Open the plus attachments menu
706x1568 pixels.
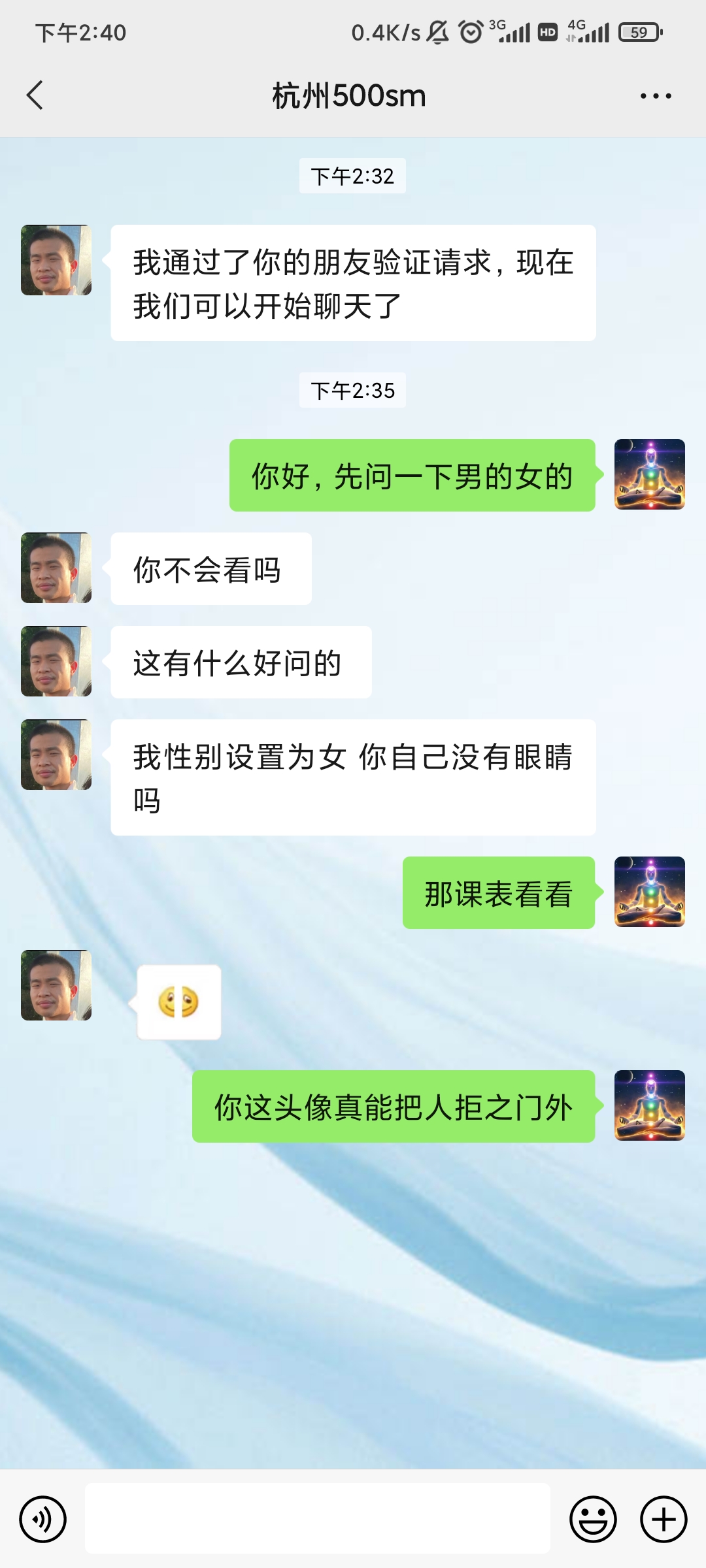pos(663,1519)
